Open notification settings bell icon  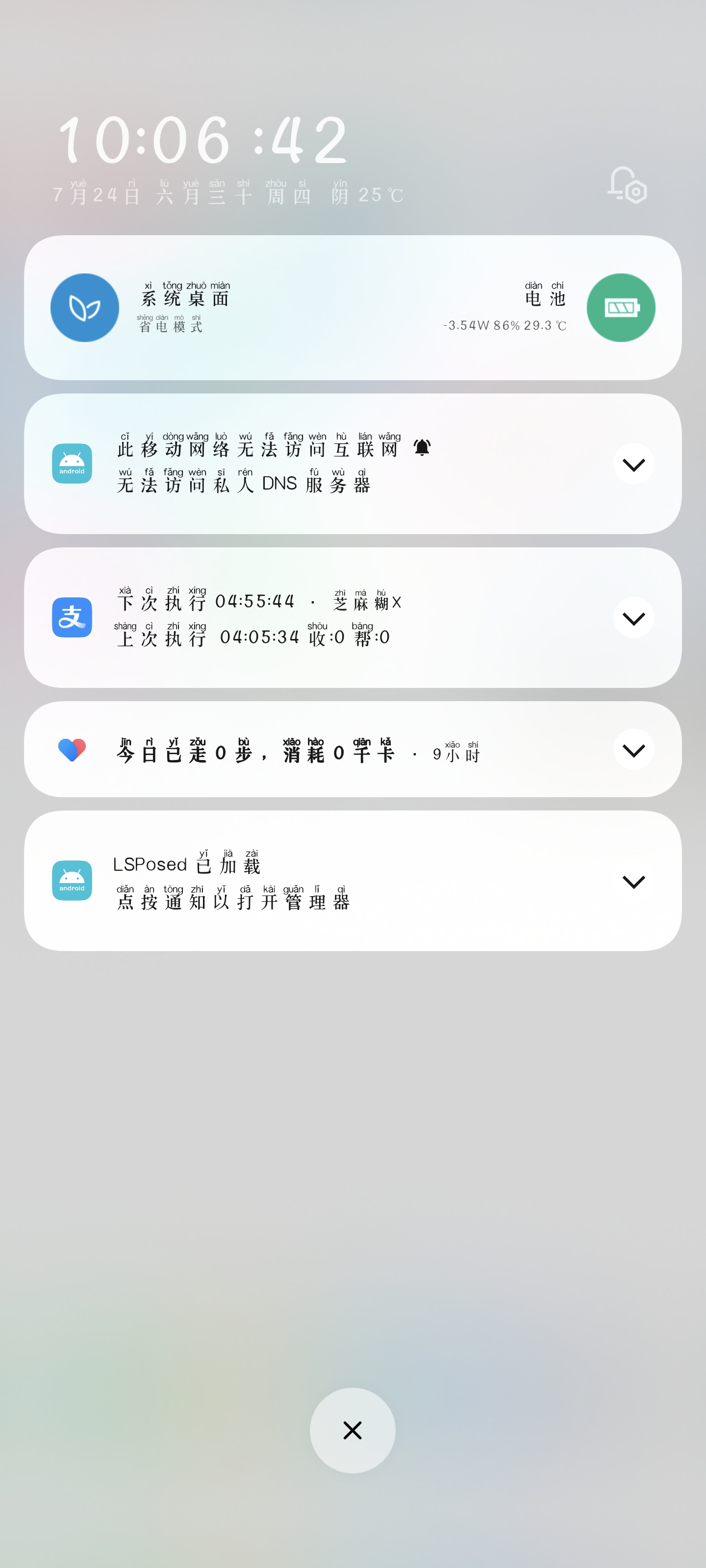click(x=627, y=185)
